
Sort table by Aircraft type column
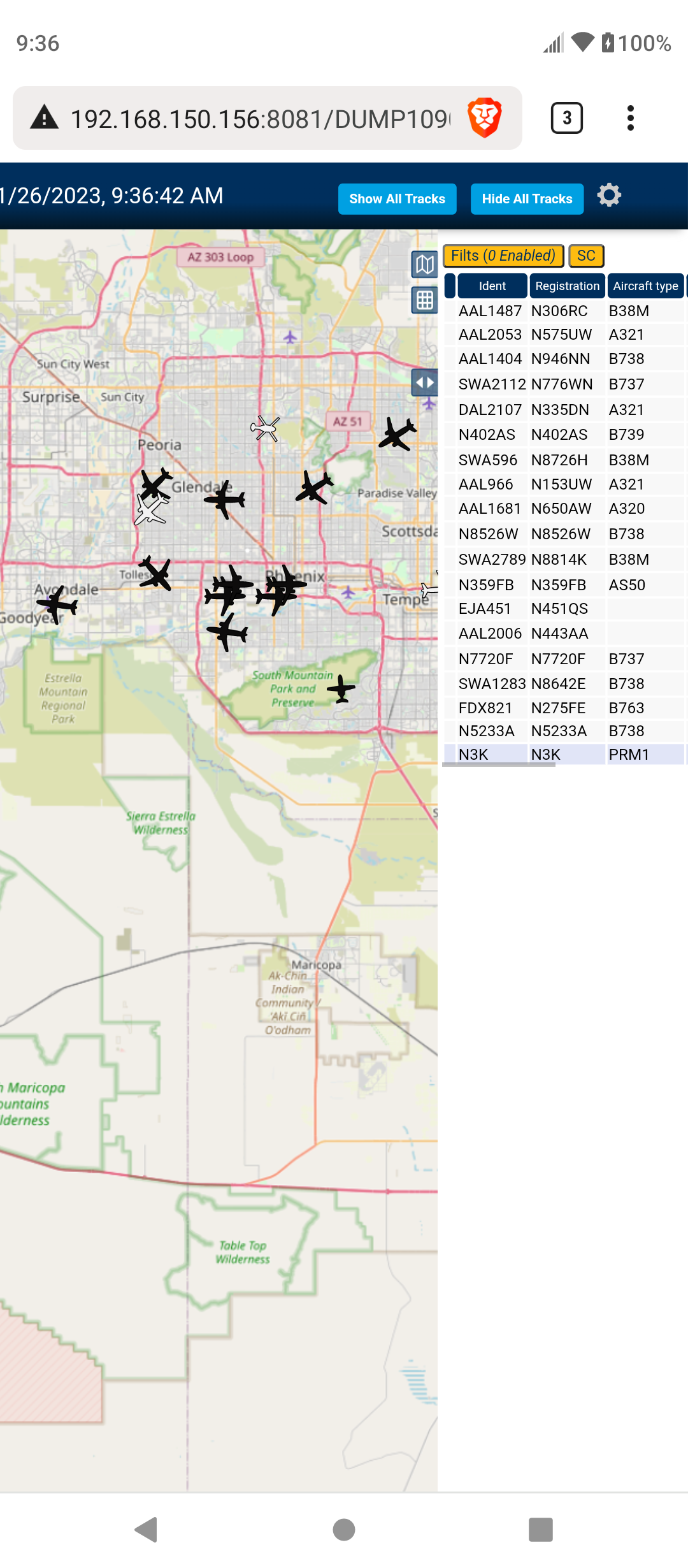pos(645,286)
